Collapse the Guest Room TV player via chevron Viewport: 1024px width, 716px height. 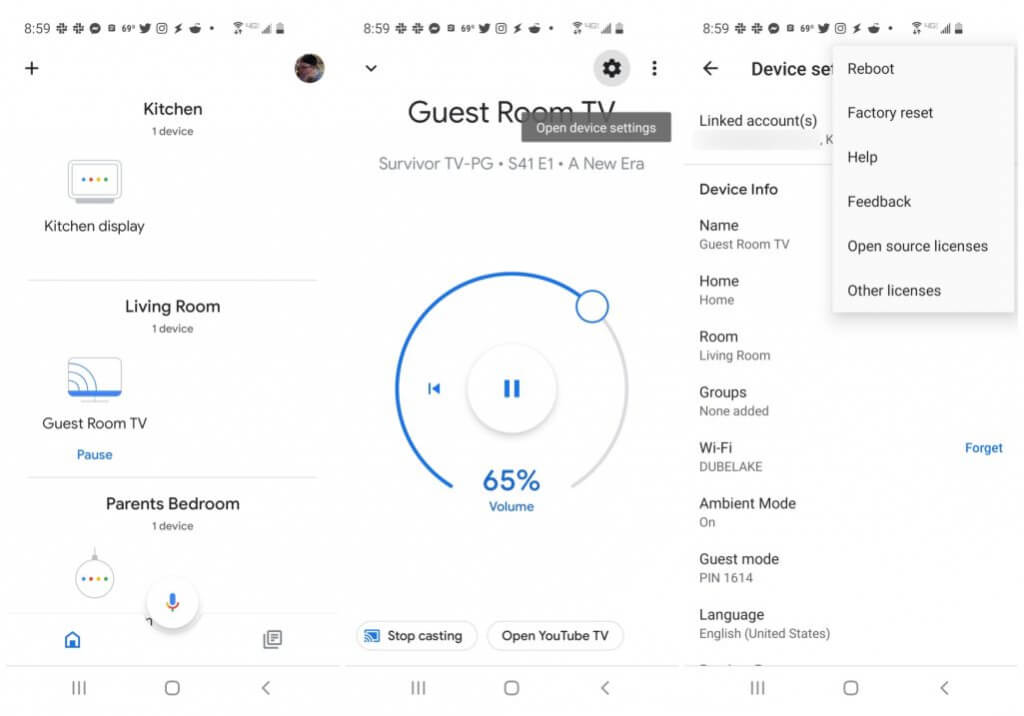[x=371, y=68]
